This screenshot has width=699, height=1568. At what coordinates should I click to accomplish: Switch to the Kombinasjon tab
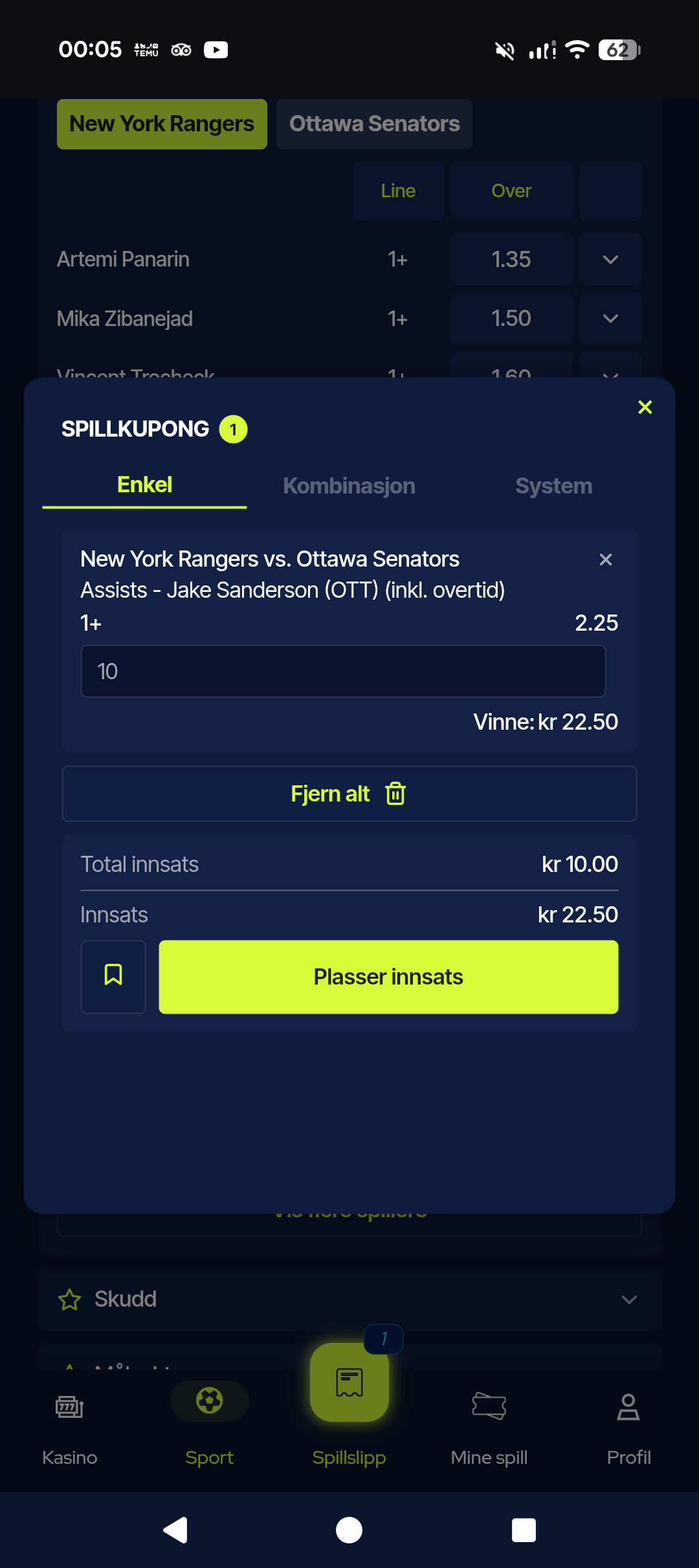click(x=349, y=486)
